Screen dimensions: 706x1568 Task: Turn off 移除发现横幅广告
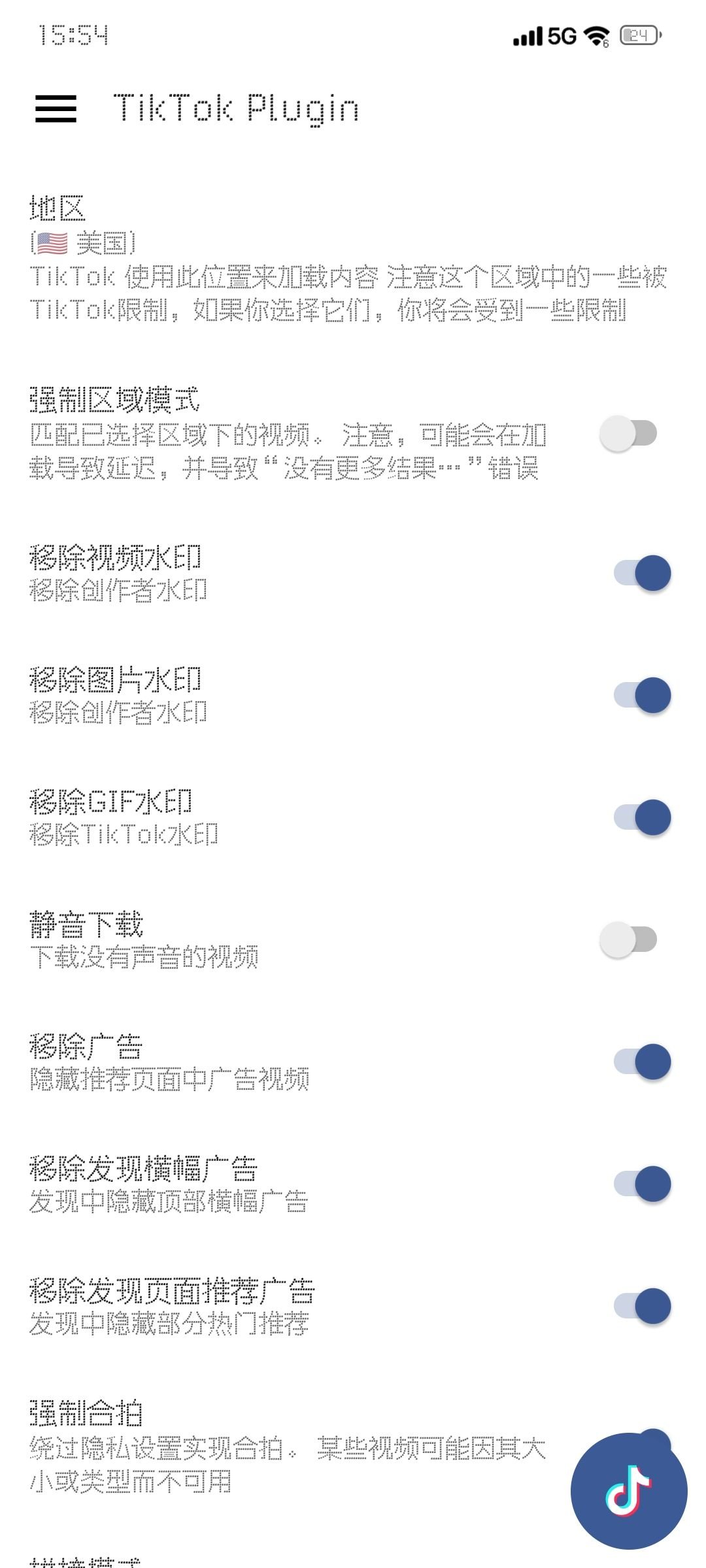tap(642, 1184)
